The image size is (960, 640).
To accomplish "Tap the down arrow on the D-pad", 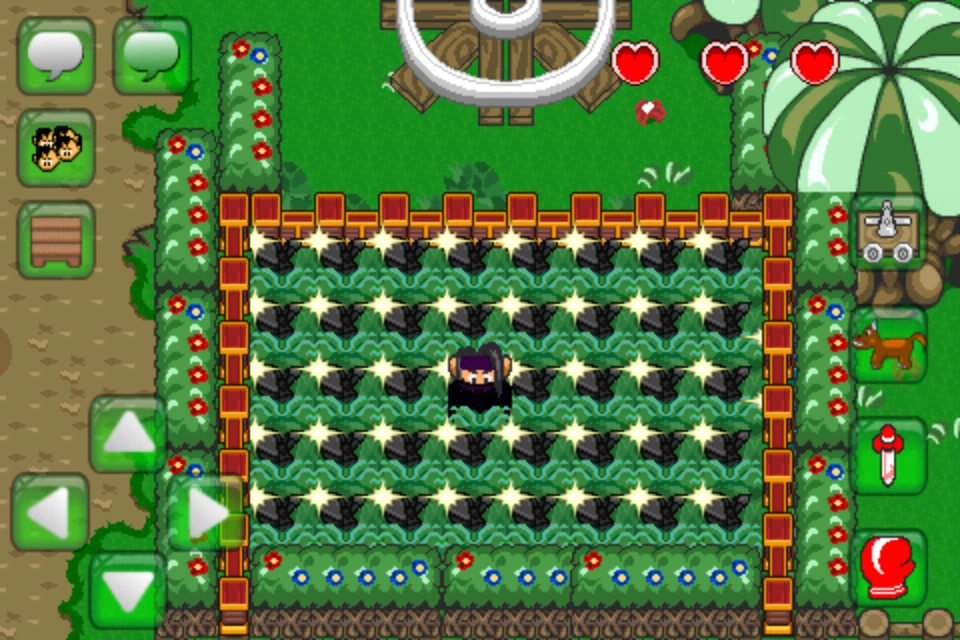I will point(128,590).
